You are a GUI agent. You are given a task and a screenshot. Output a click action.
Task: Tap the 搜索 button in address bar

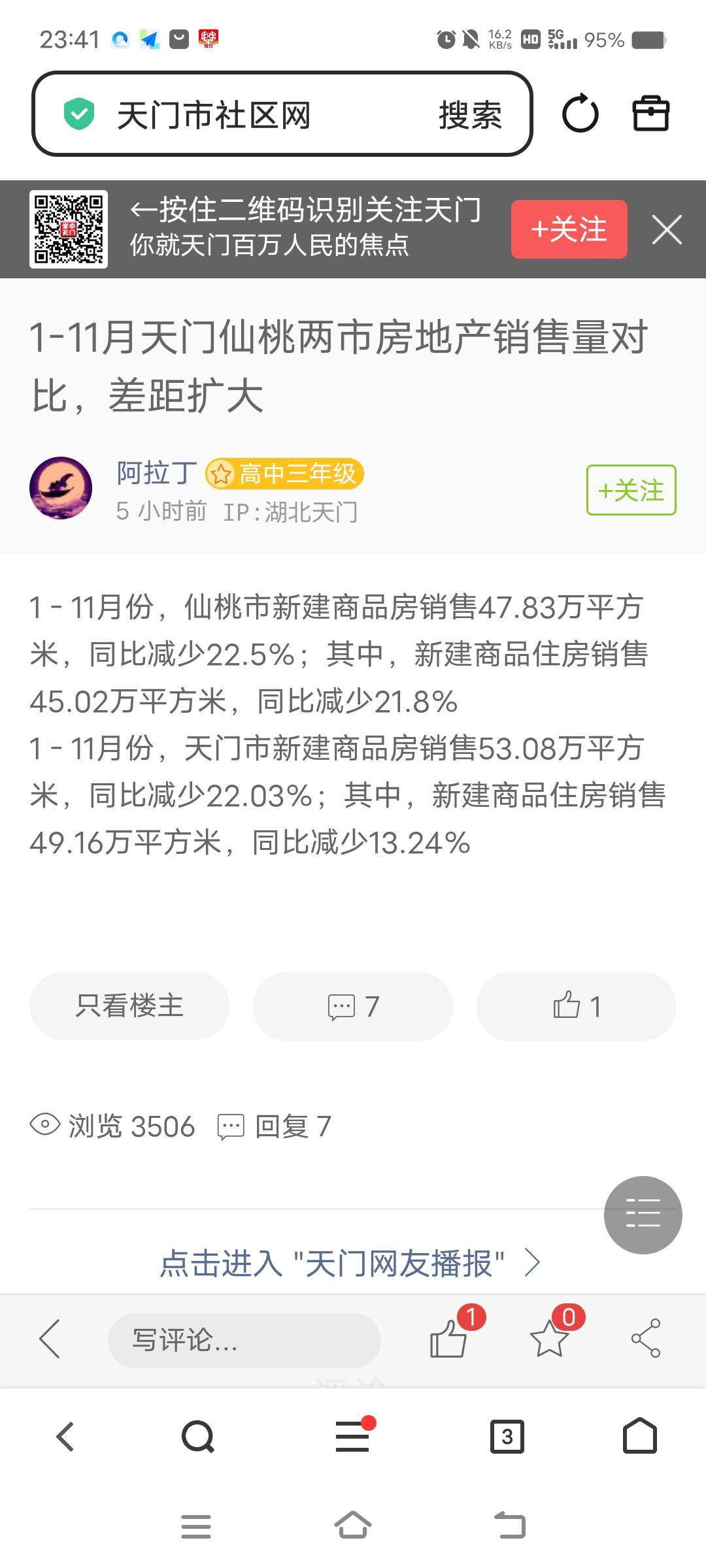(469, 115)
